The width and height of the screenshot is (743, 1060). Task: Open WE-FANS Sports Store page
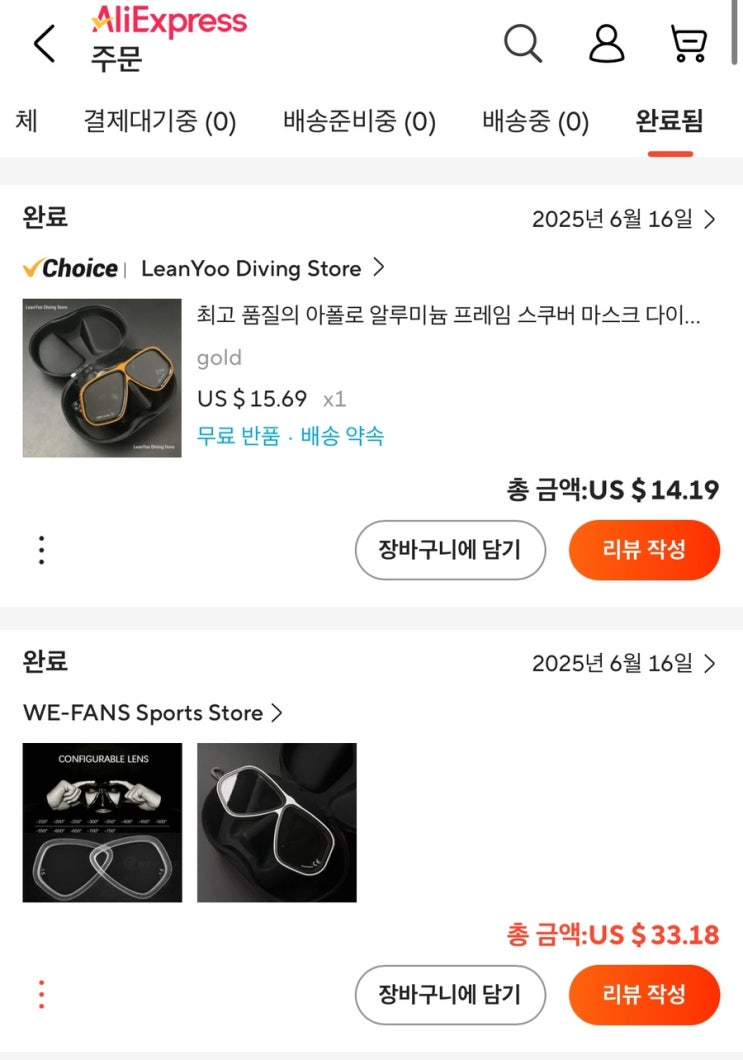coord(152,713)
